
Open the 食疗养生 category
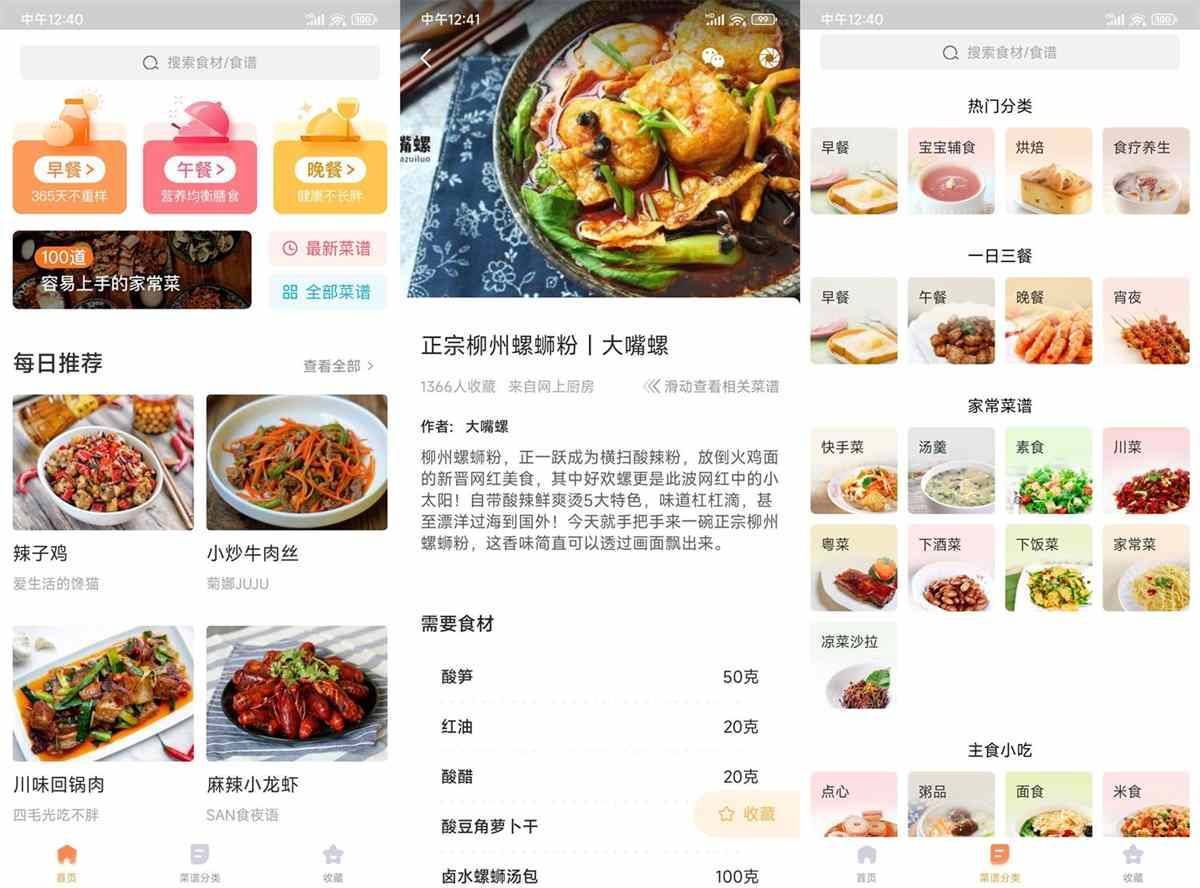(1146, 171)
